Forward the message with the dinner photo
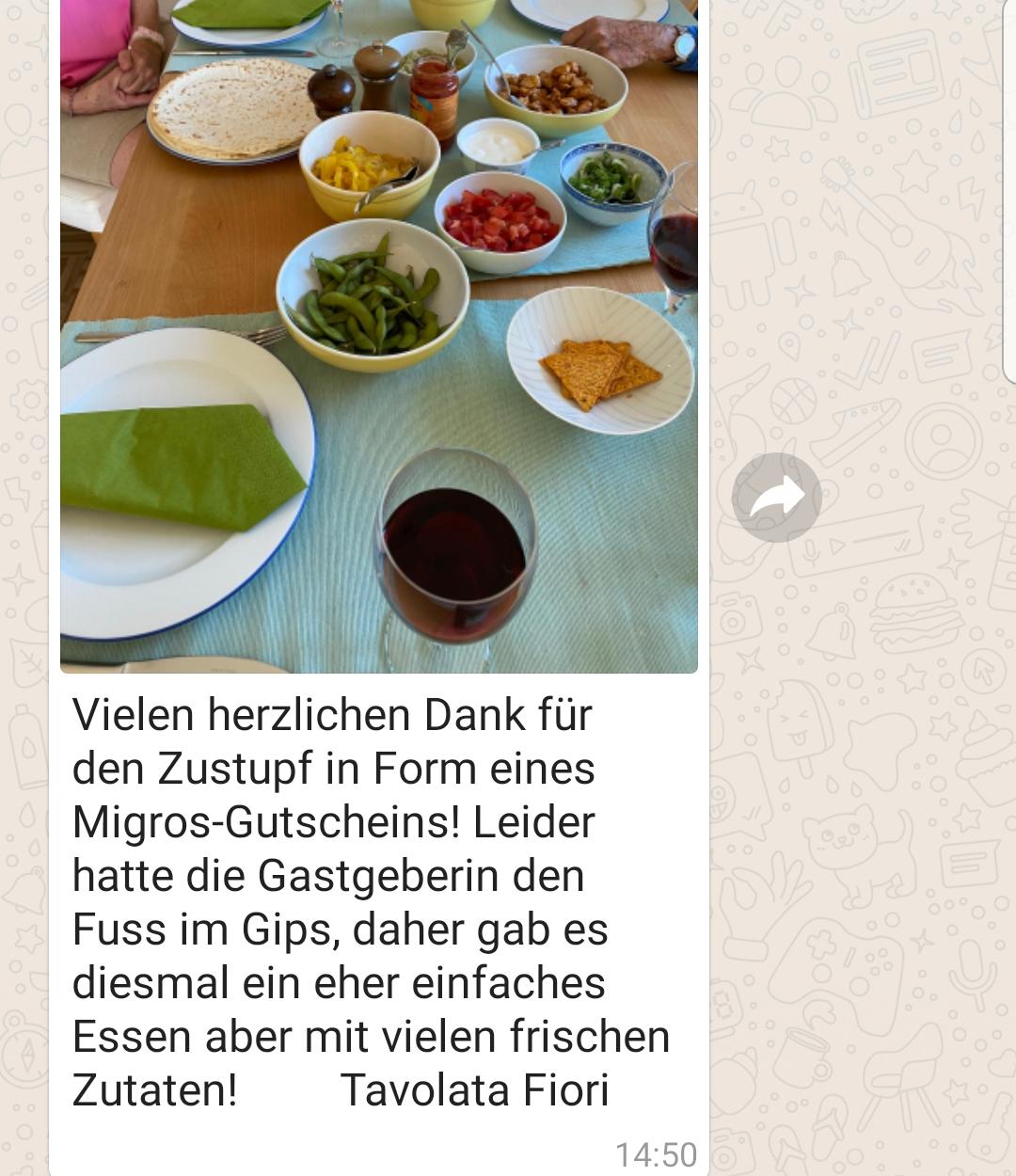Screen dimensions: 1016x1176 [x=776, y=498]
